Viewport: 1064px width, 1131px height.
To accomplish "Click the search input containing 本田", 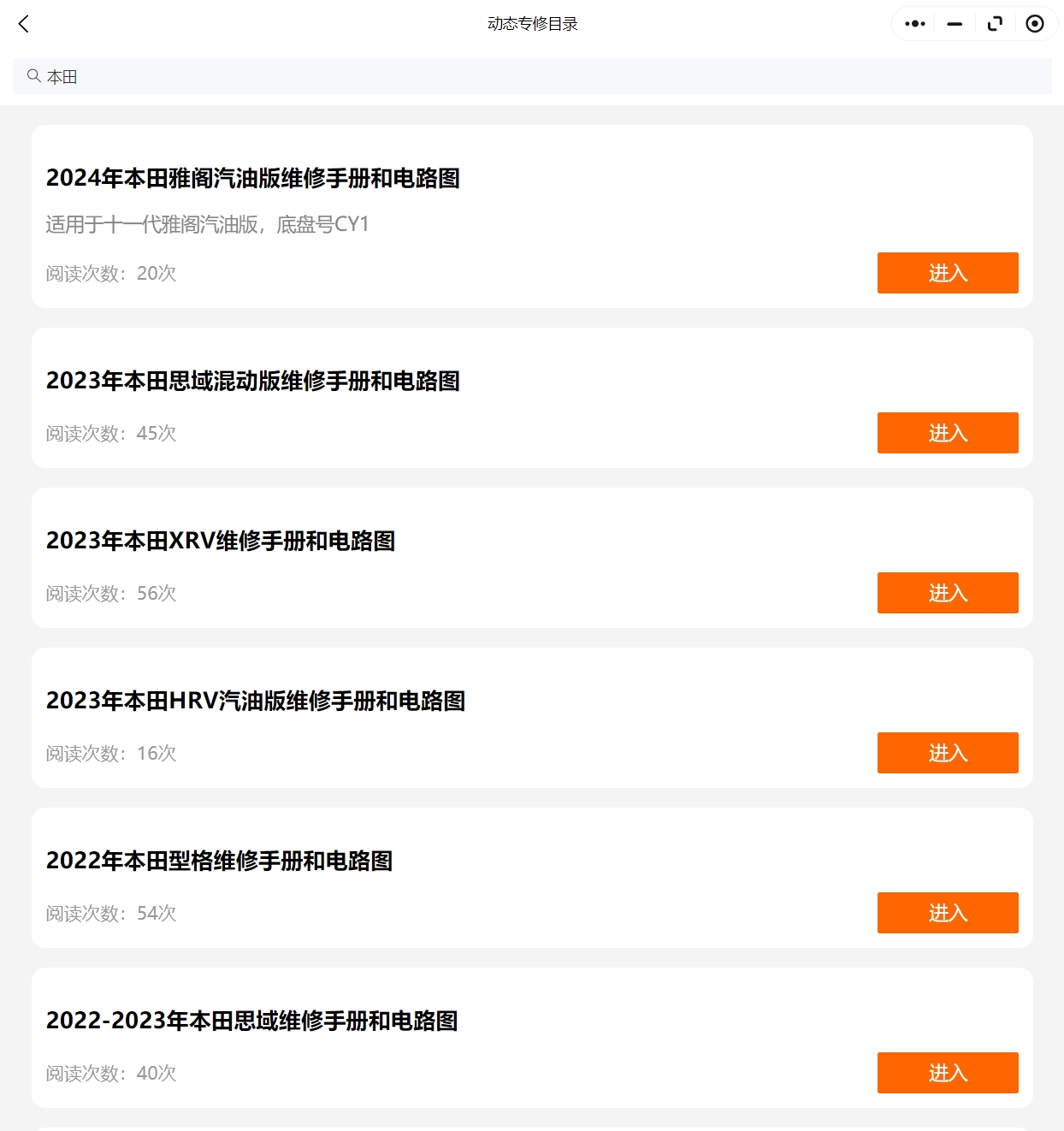I will click(257, 76).
